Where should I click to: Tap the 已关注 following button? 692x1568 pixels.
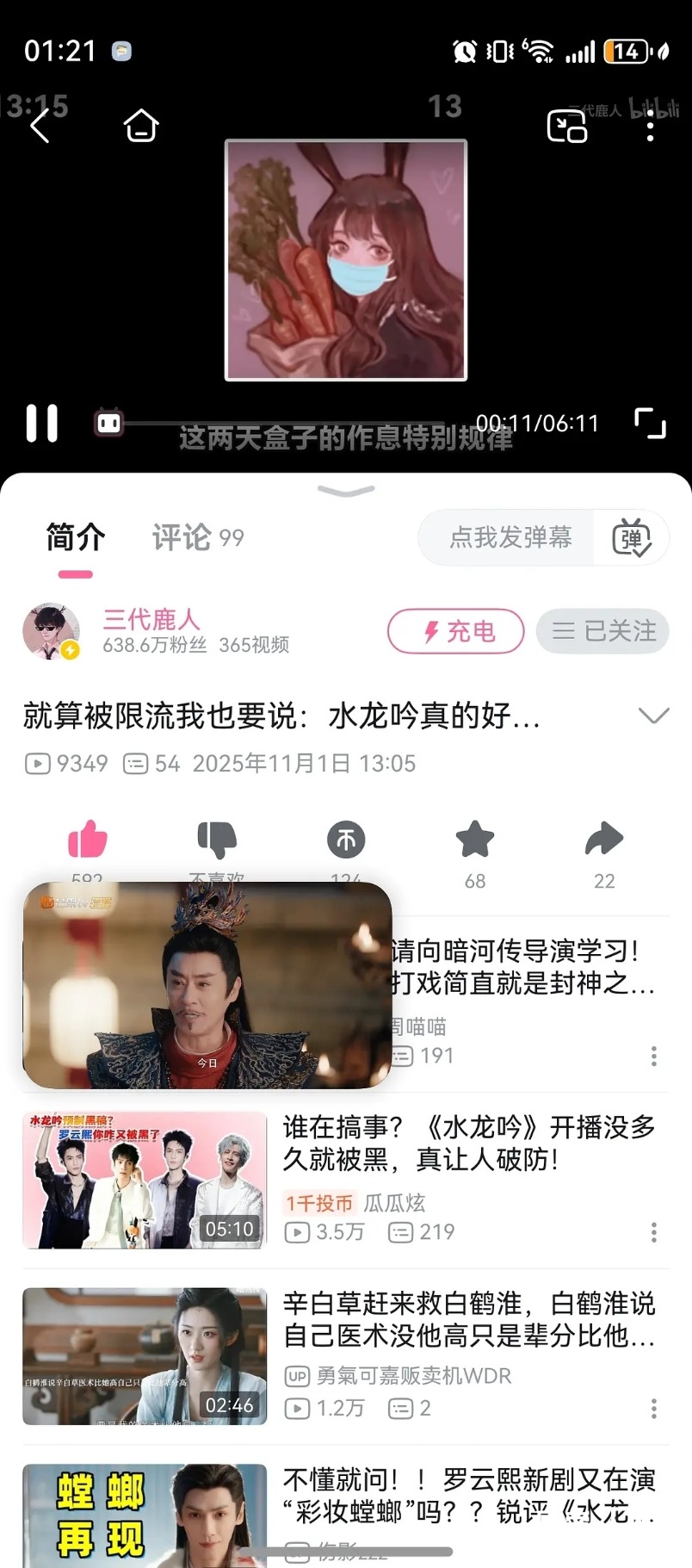(x=602, y=631)
